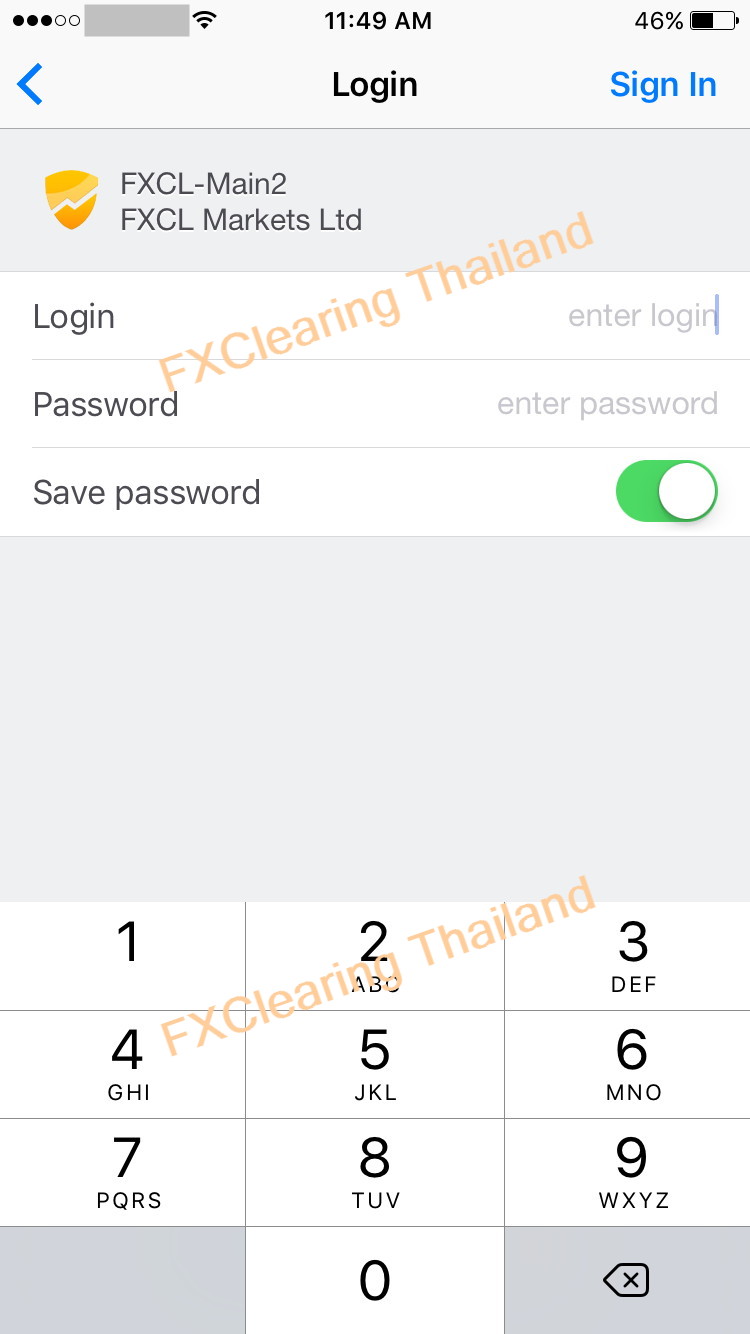Type digit 1 on the keypad
The height and width of the screenshot is (1334, 750).
[x=123, y=956]
